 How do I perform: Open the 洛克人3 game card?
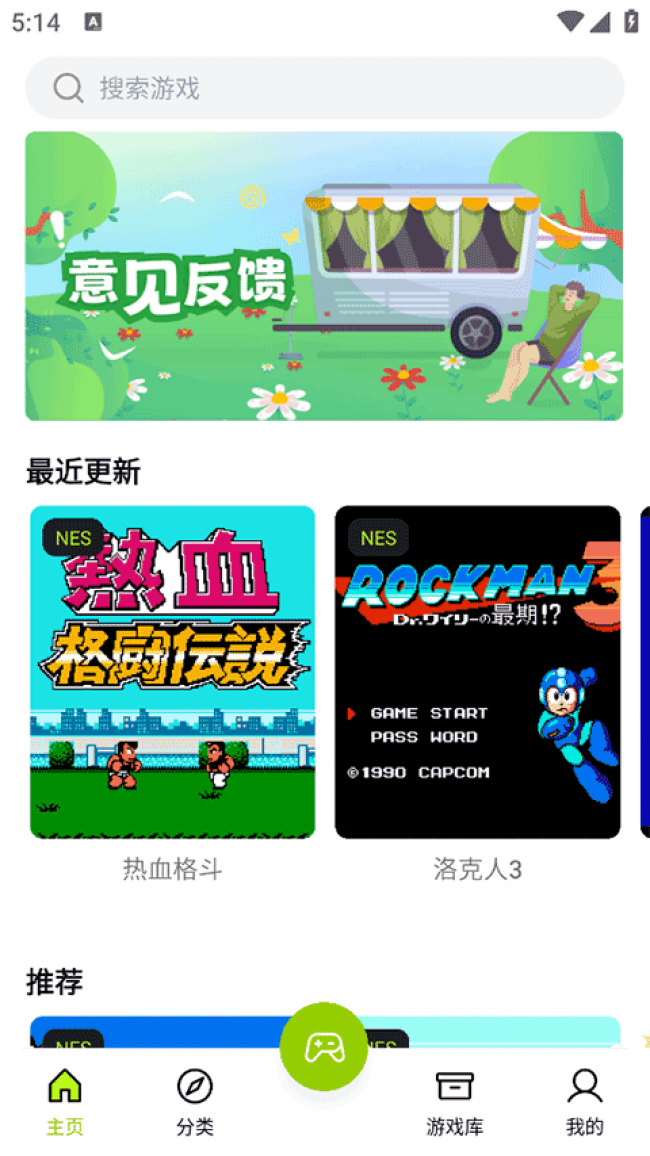pos(477,672)
